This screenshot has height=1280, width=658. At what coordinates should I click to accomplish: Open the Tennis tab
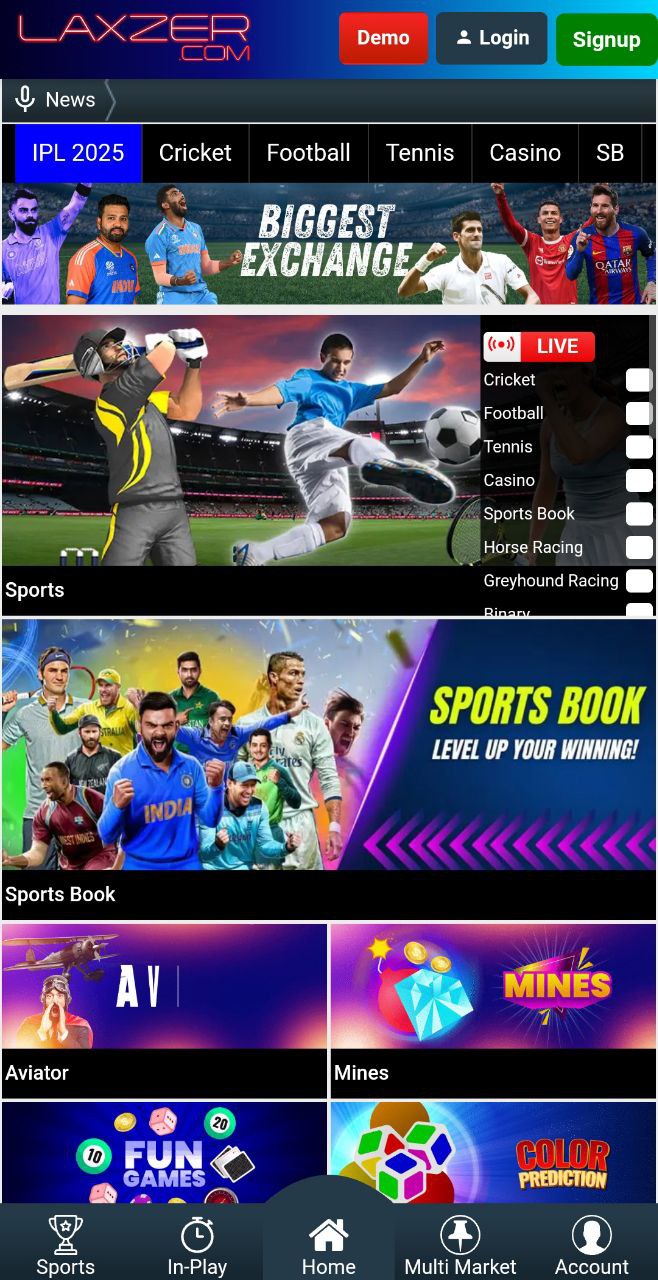420,153
